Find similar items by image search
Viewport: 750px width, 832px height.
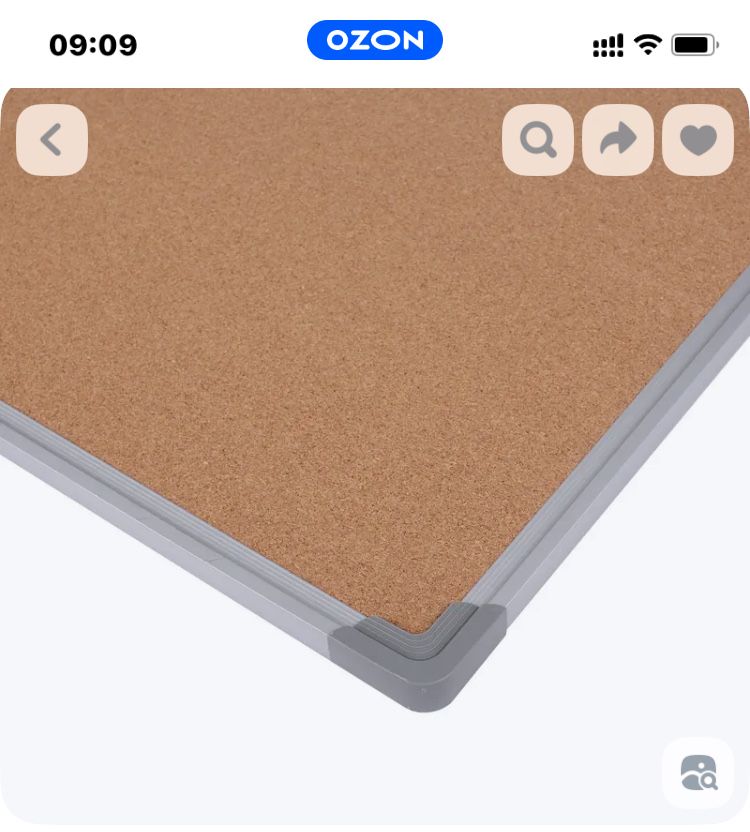698,773
